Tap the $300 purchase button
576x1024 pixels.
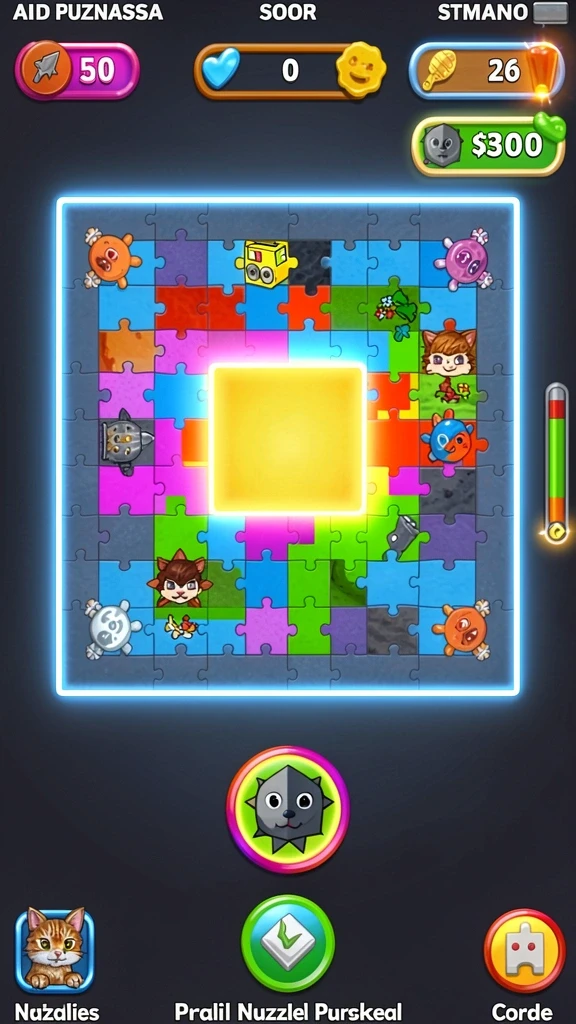[x=488, y=145]
